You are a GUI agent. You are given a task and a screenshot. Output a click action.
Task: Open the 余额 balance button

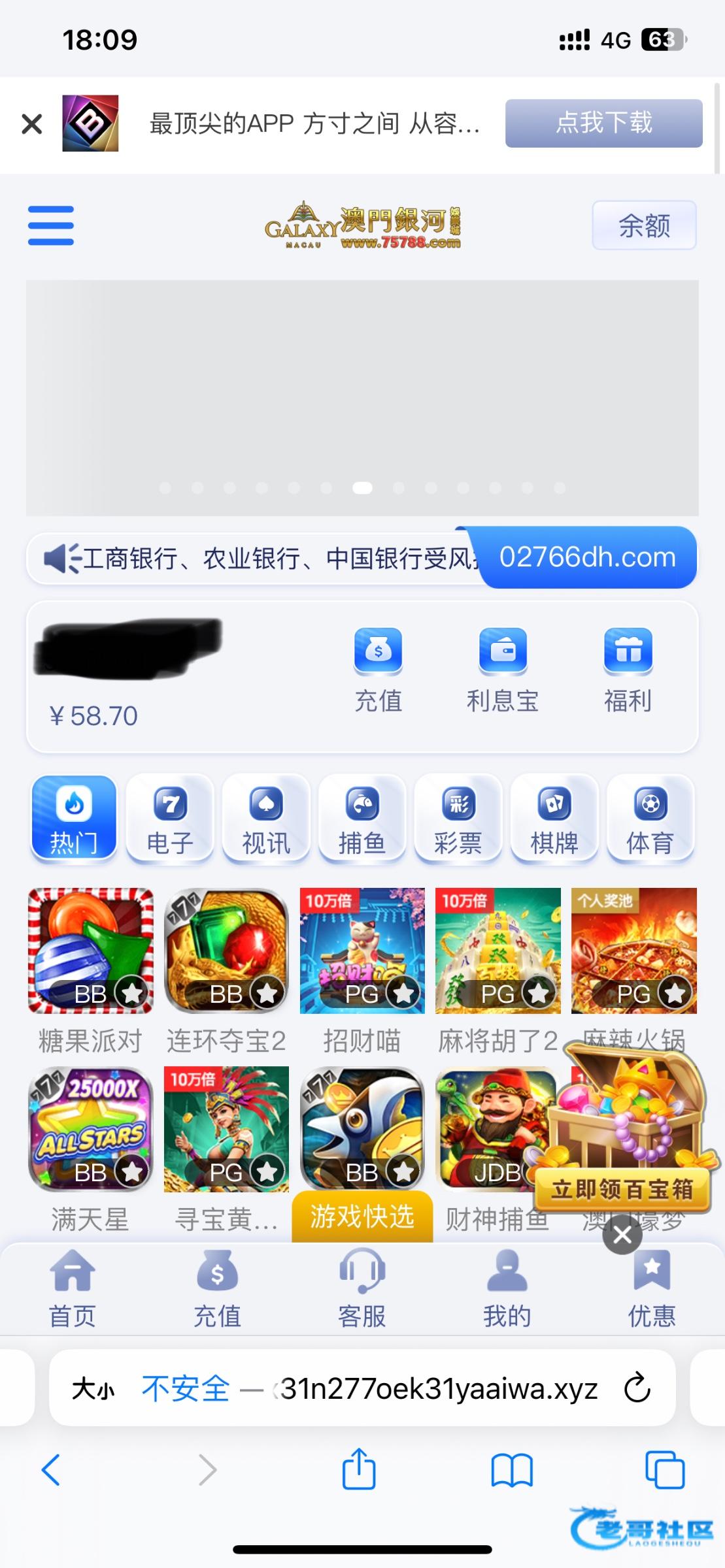643,225
